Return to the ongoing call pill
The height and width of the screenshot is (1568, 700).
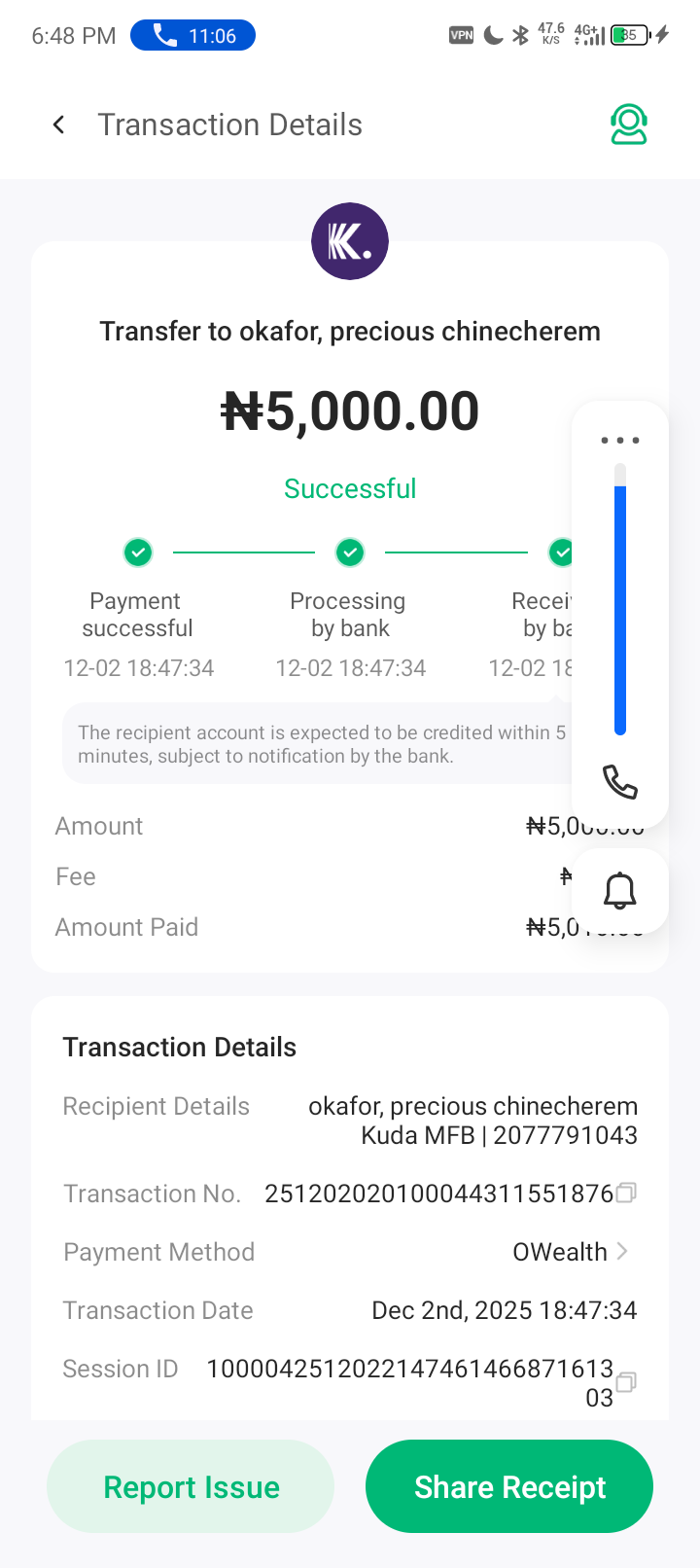pyautogui.click(x=192, y=36)
